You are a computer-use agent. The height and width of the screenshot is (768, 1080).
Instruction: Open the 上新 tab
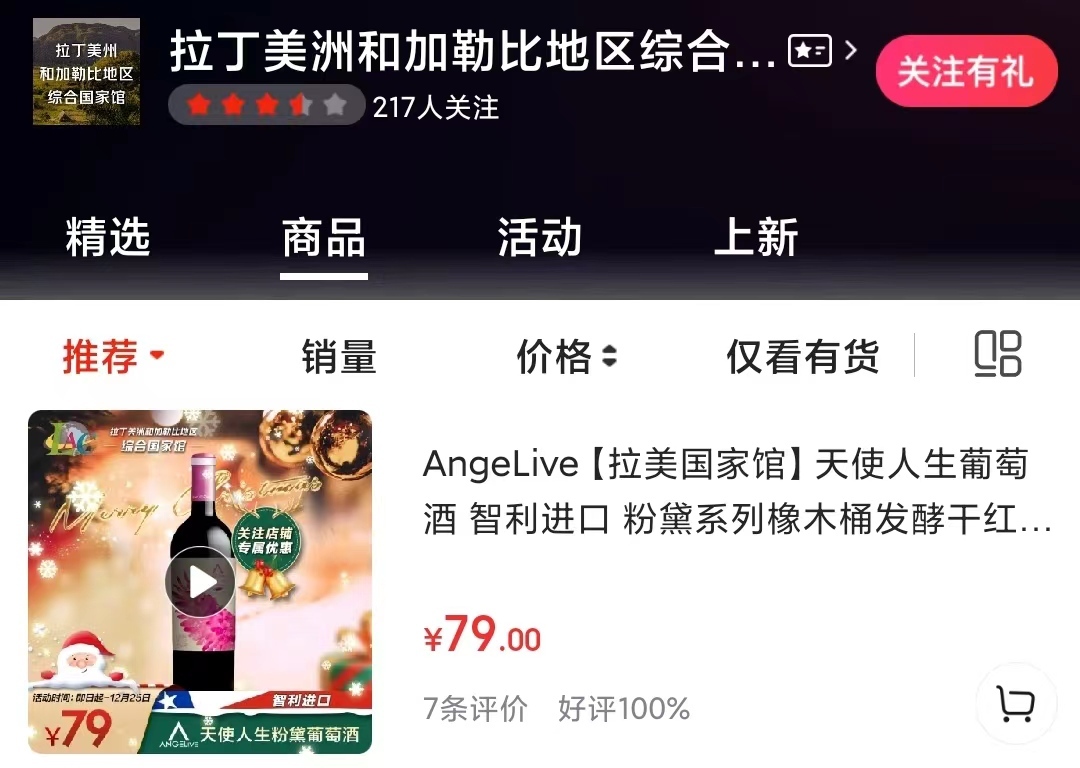[756, 238]
